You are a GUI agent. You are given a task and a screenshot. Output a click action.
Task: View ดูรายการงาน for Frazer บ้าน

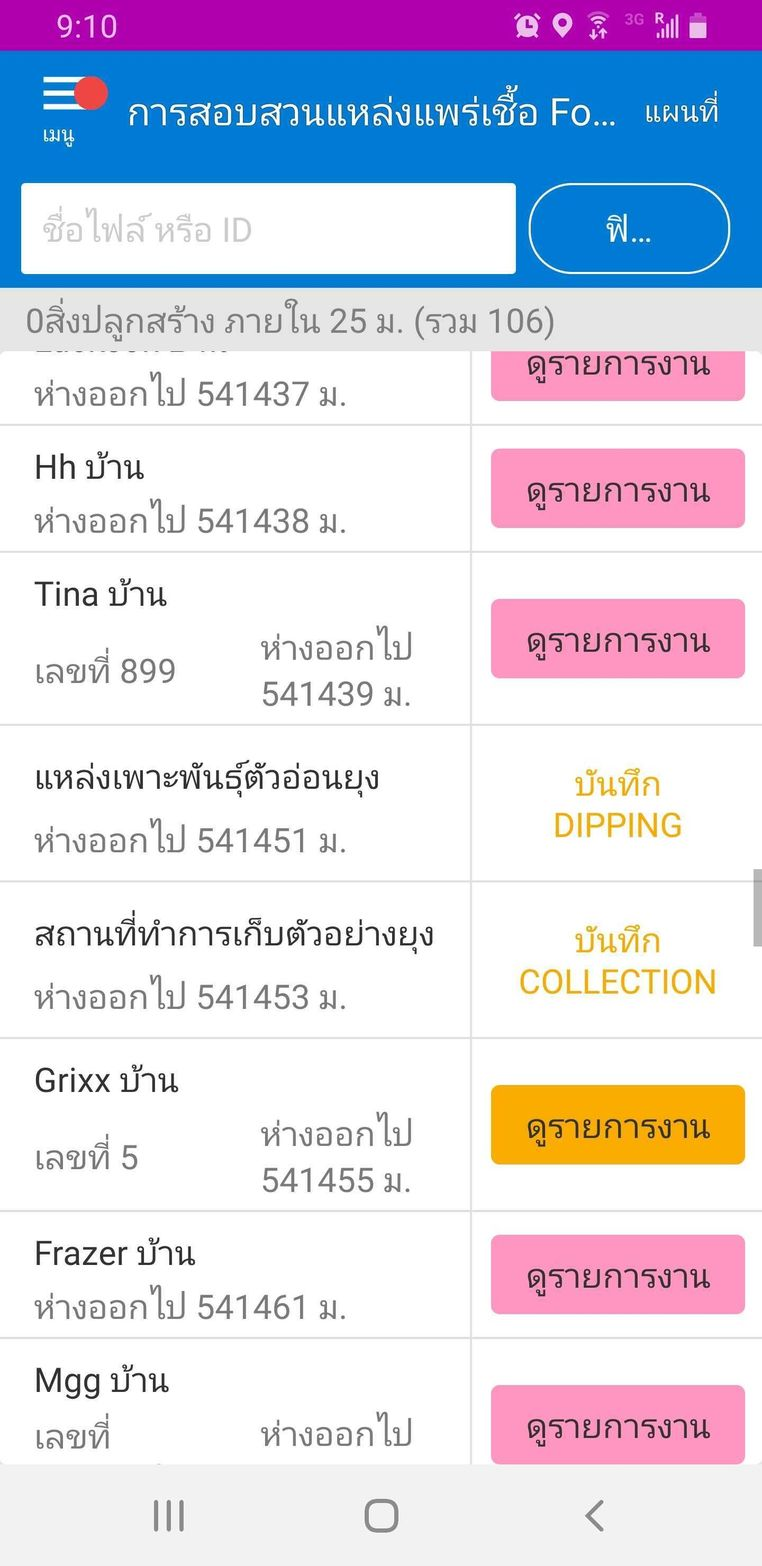click(x=617, y=1275)
